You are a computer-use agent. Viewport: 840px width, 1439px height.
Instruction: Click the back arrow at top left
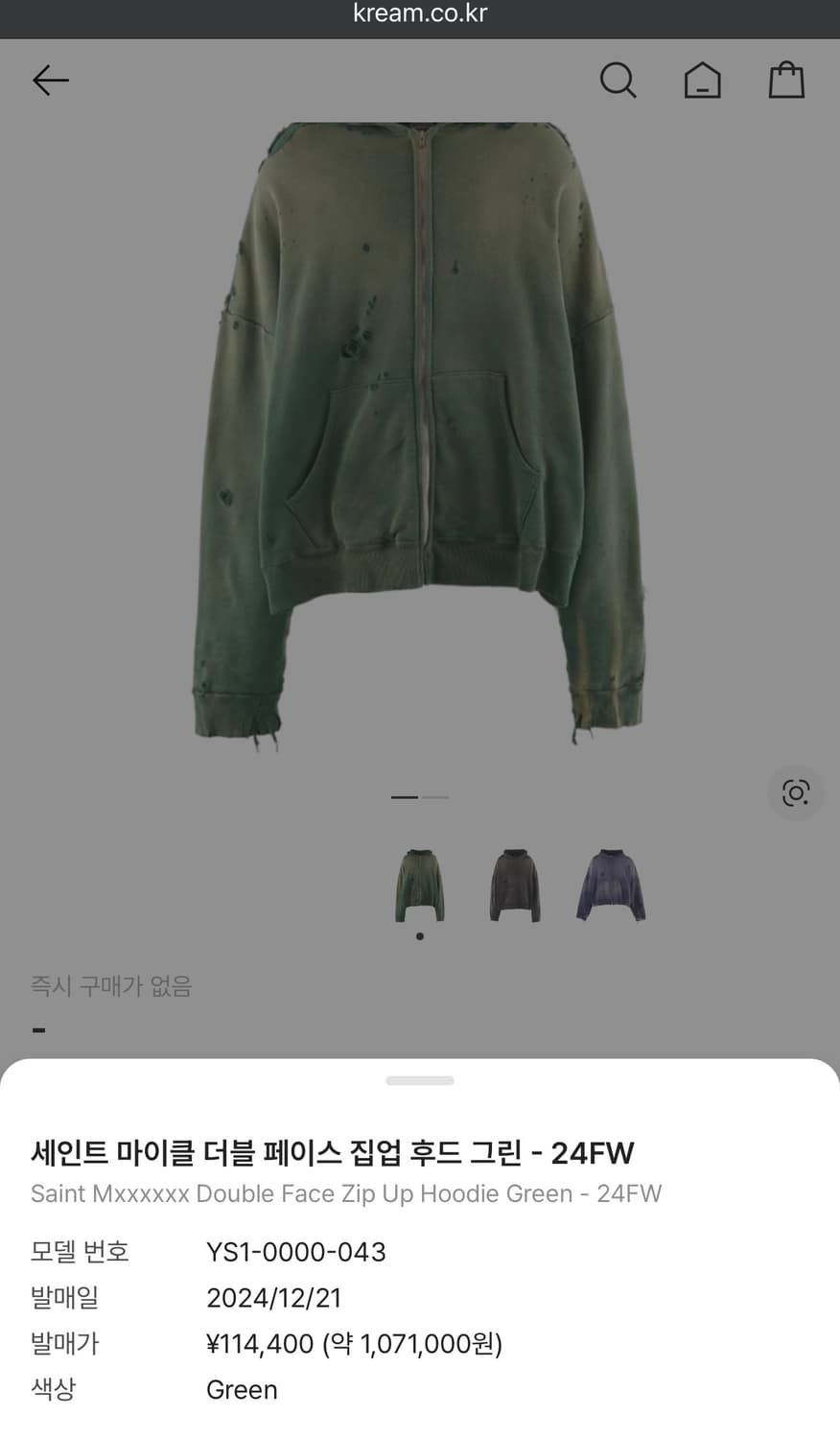pyautogui.click(x=50, y=81)
